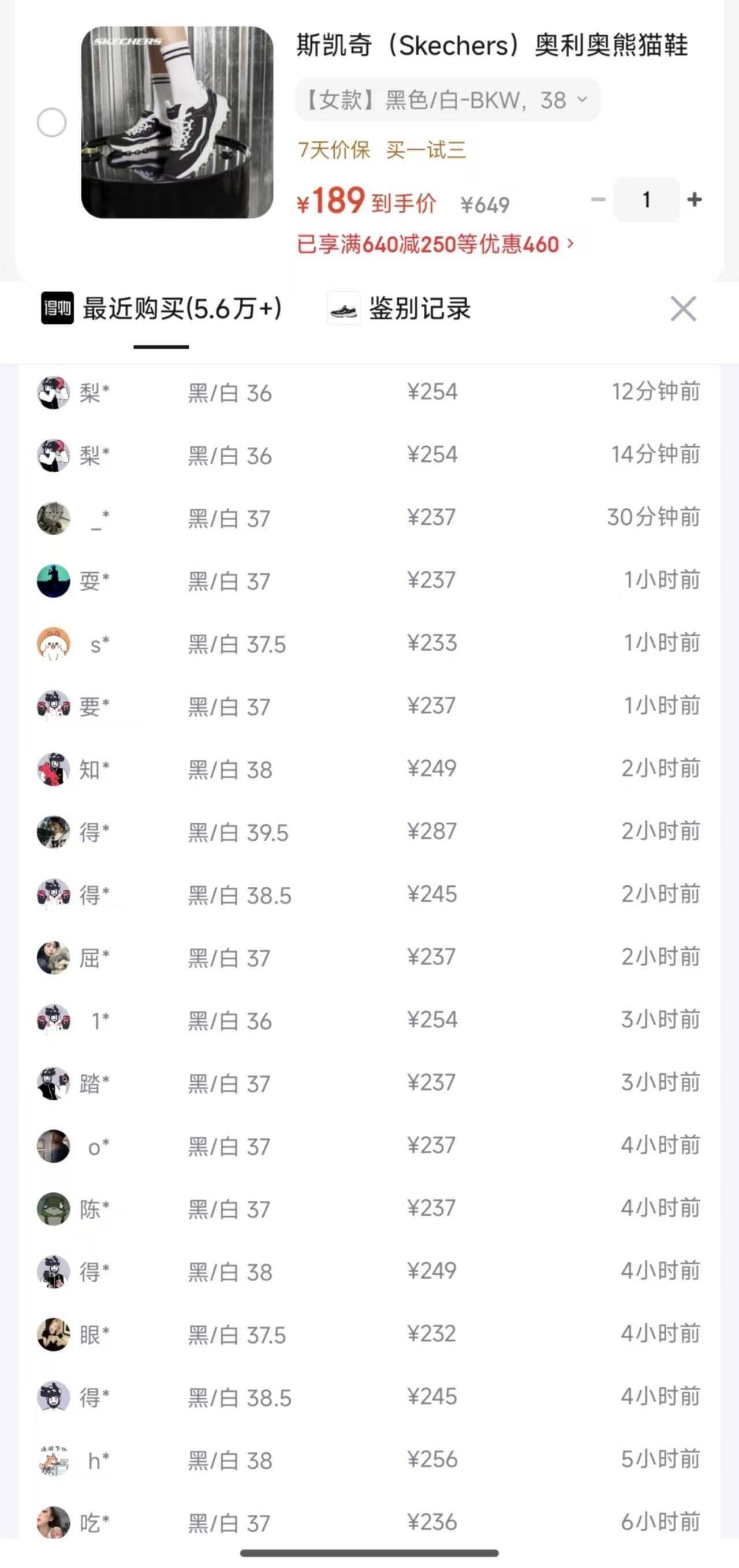Close the recent purchases panel
This screenshot has height=1568, width=739.
tap(683, 309)
